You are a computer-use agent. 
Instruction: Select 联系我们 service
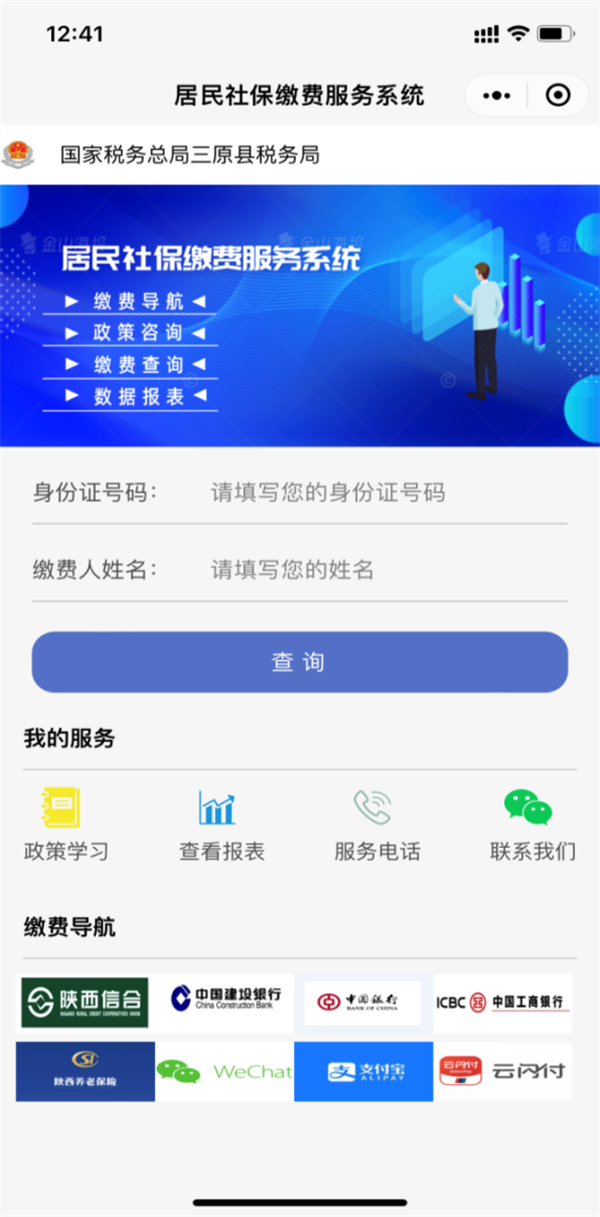(532, 826)
